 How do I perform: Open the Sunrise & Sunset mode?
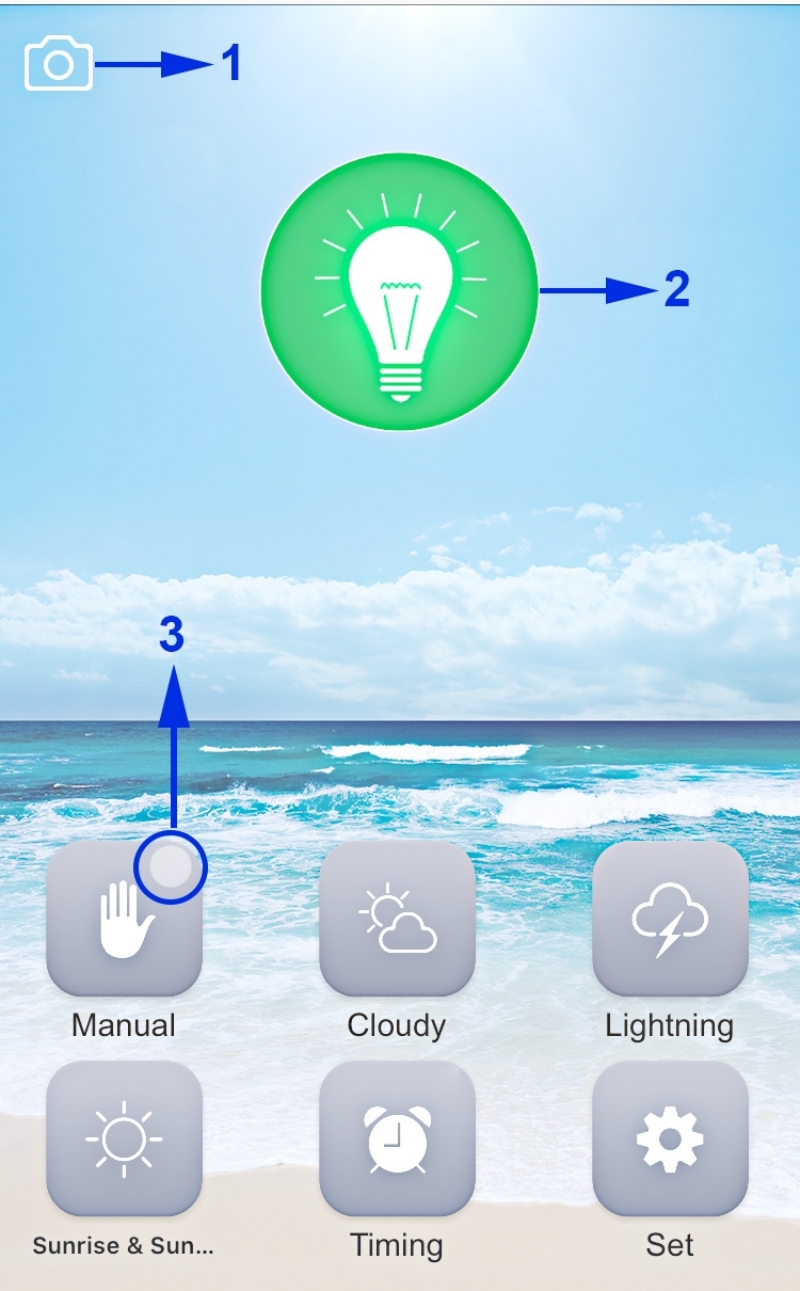124,1138
